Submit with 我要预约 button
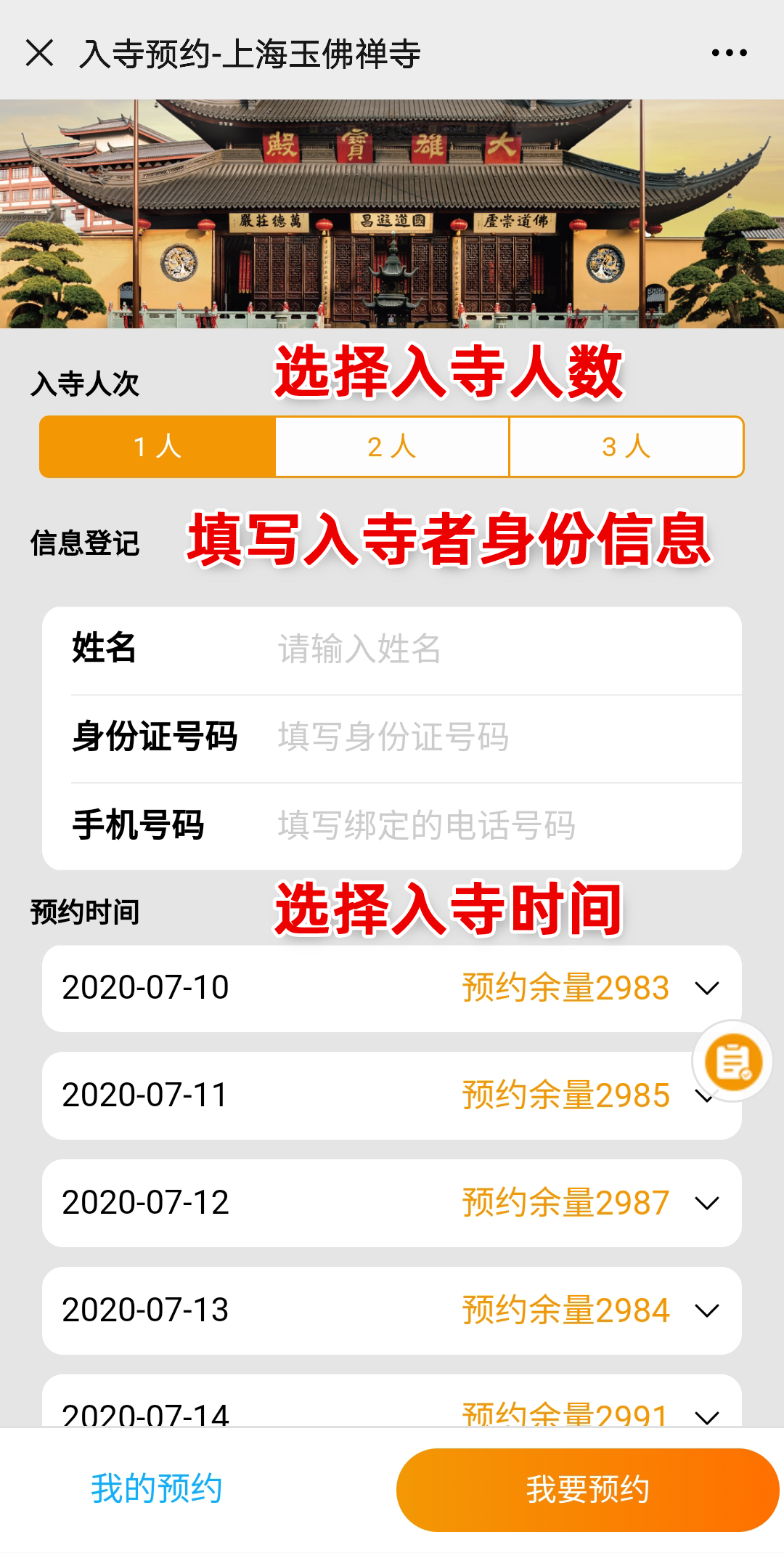784x1553 pixels. 587,1490
